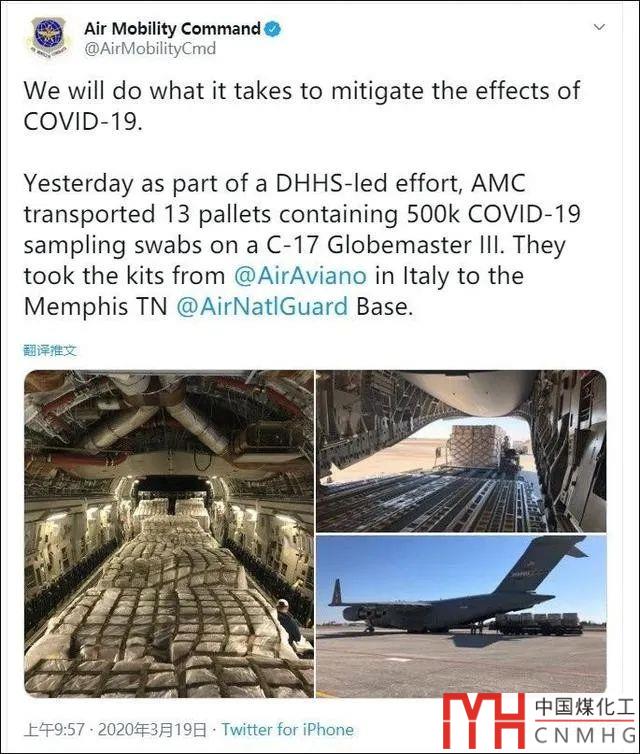Open the @AirNatlGuard mention

262,306
